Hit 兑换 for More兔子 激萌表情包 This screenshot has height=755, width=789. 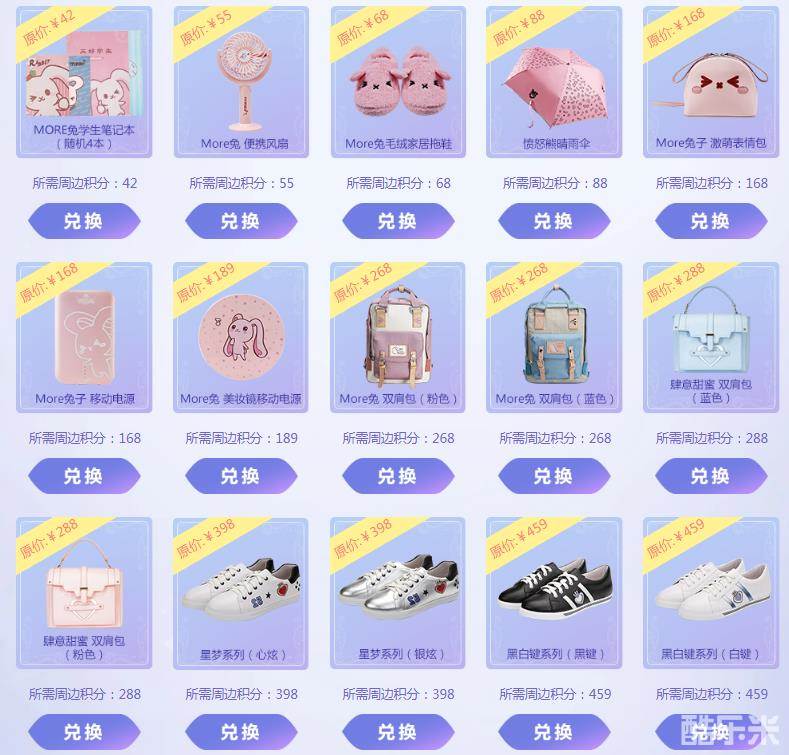tap(710, 221)
